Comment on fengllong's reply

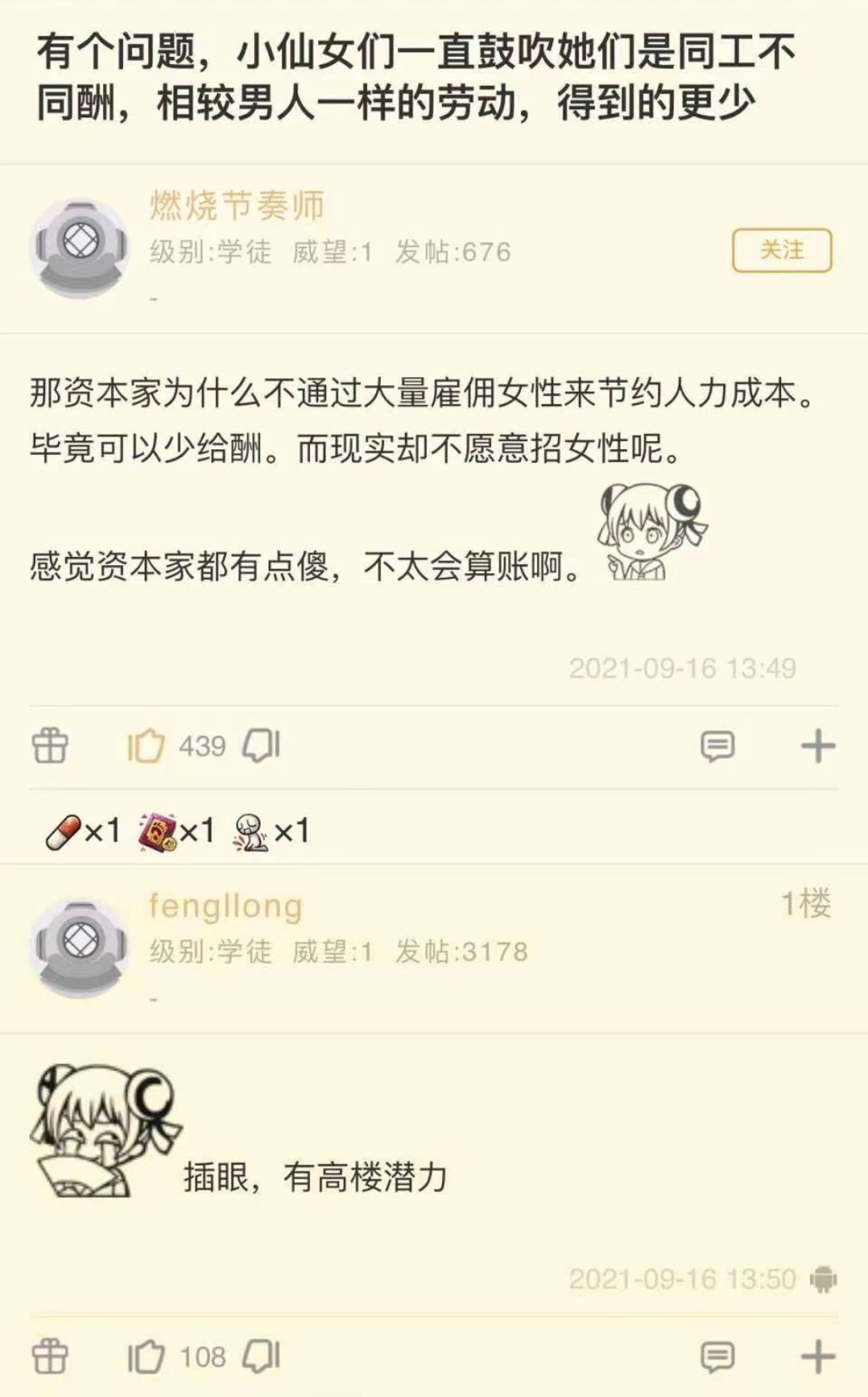click(717, 1357)
